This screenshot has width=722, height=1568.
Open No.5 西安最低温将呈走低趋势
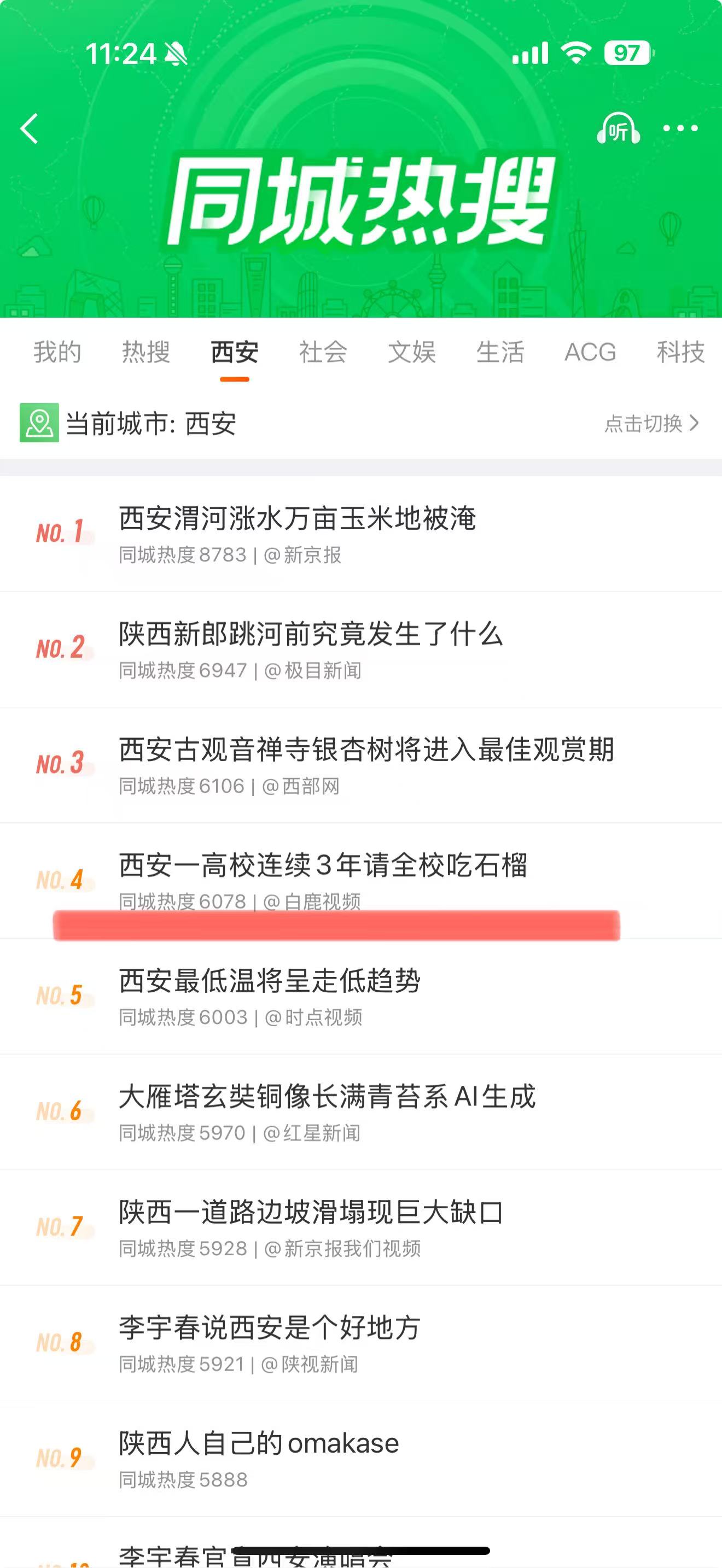coord(269,981)
